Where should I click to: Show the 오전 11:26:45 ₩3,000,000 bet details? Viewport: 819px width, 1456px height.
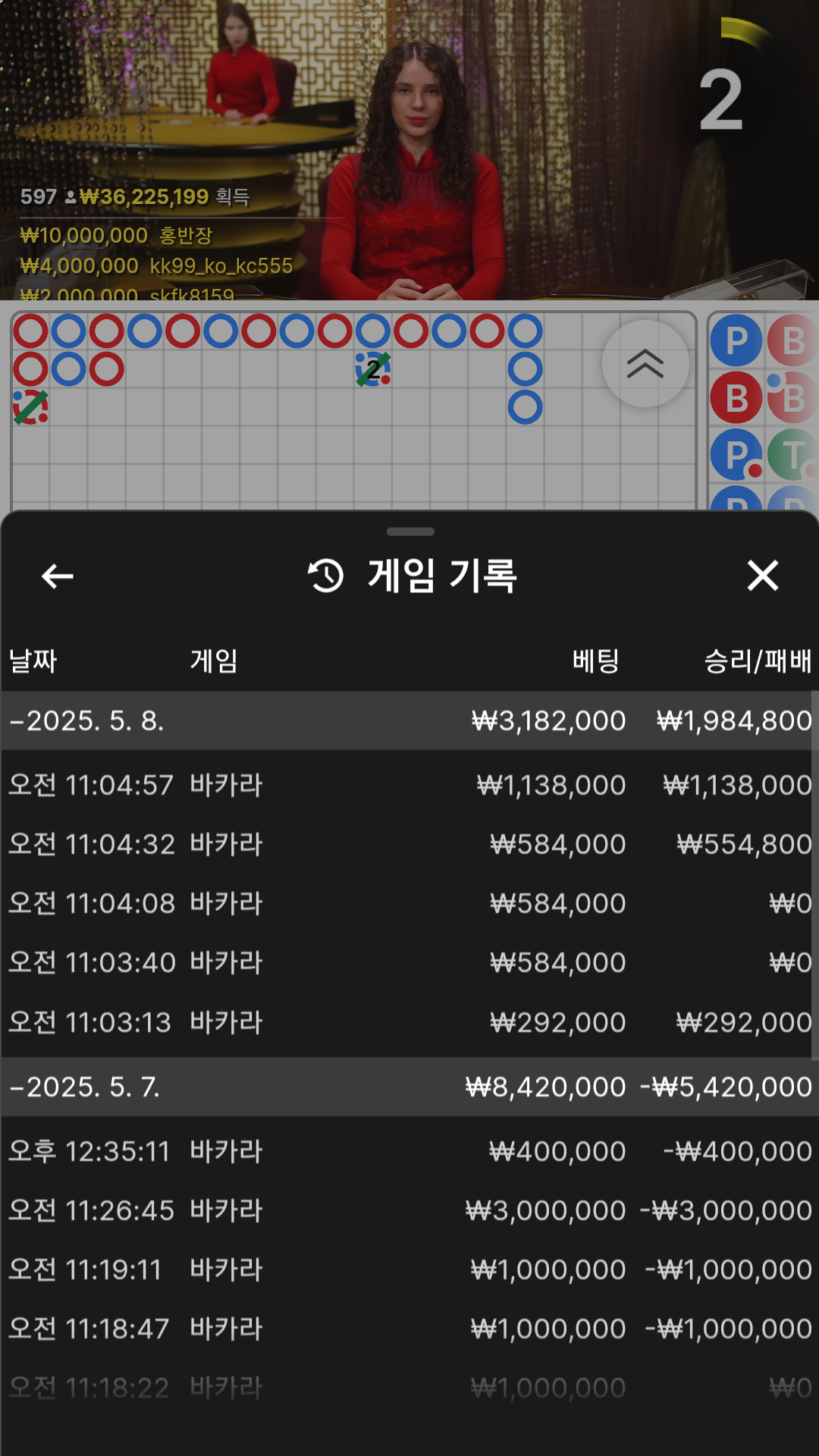click(x=409, y=1210)
